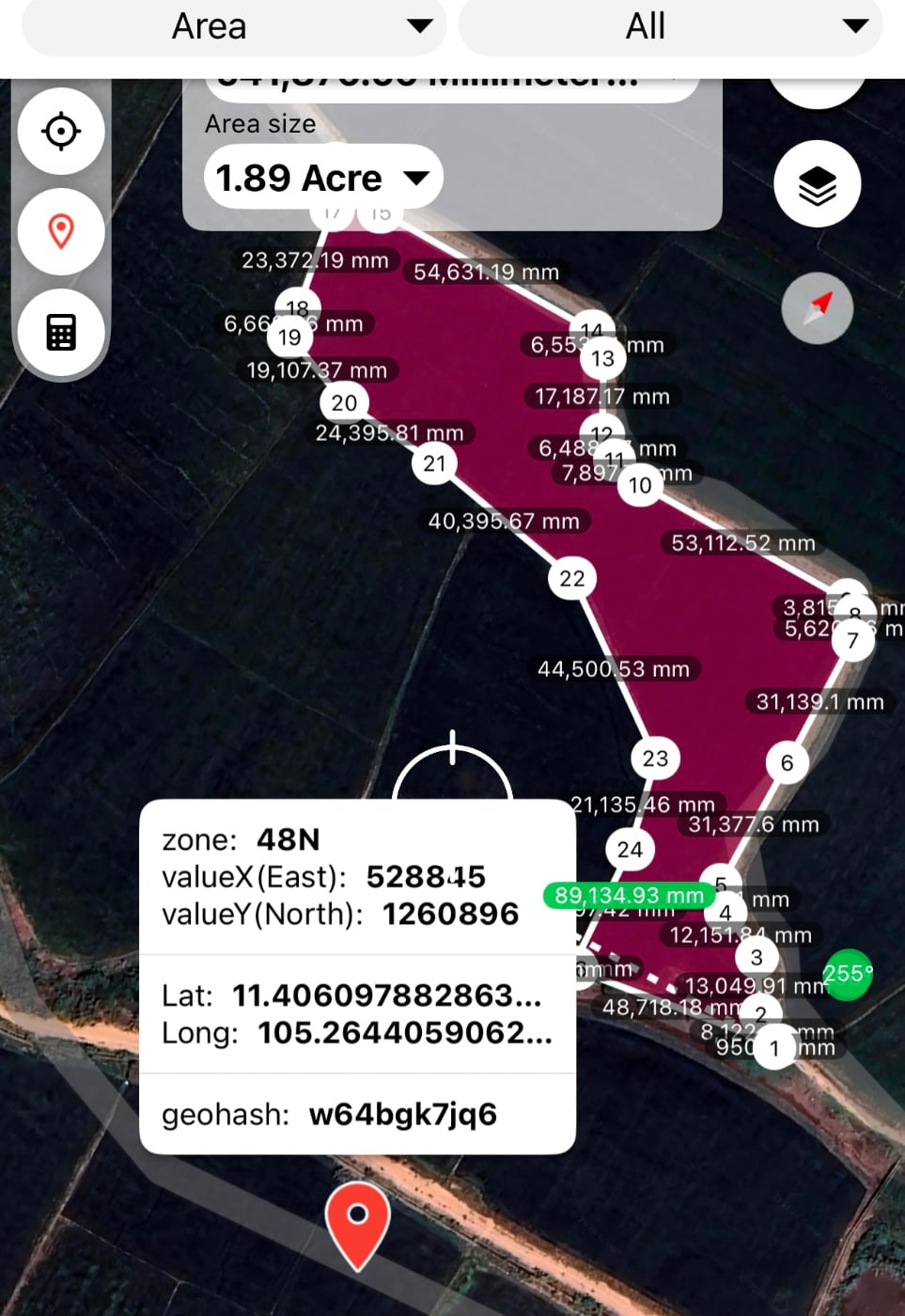Select boundary point 21
The width and height of the screenshot is (905, 1316).
(434, 463)
